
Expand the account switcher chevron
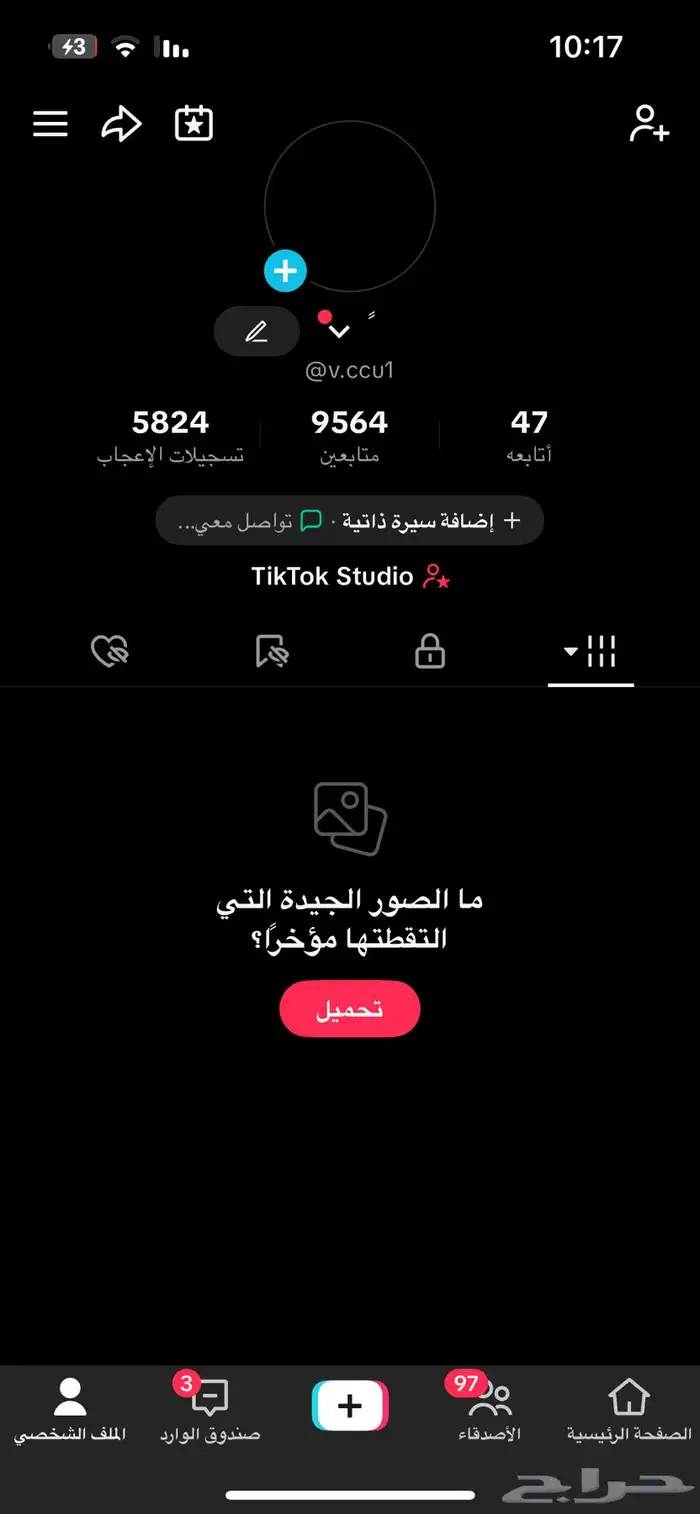pyautogui.click(x=339, y=331)
